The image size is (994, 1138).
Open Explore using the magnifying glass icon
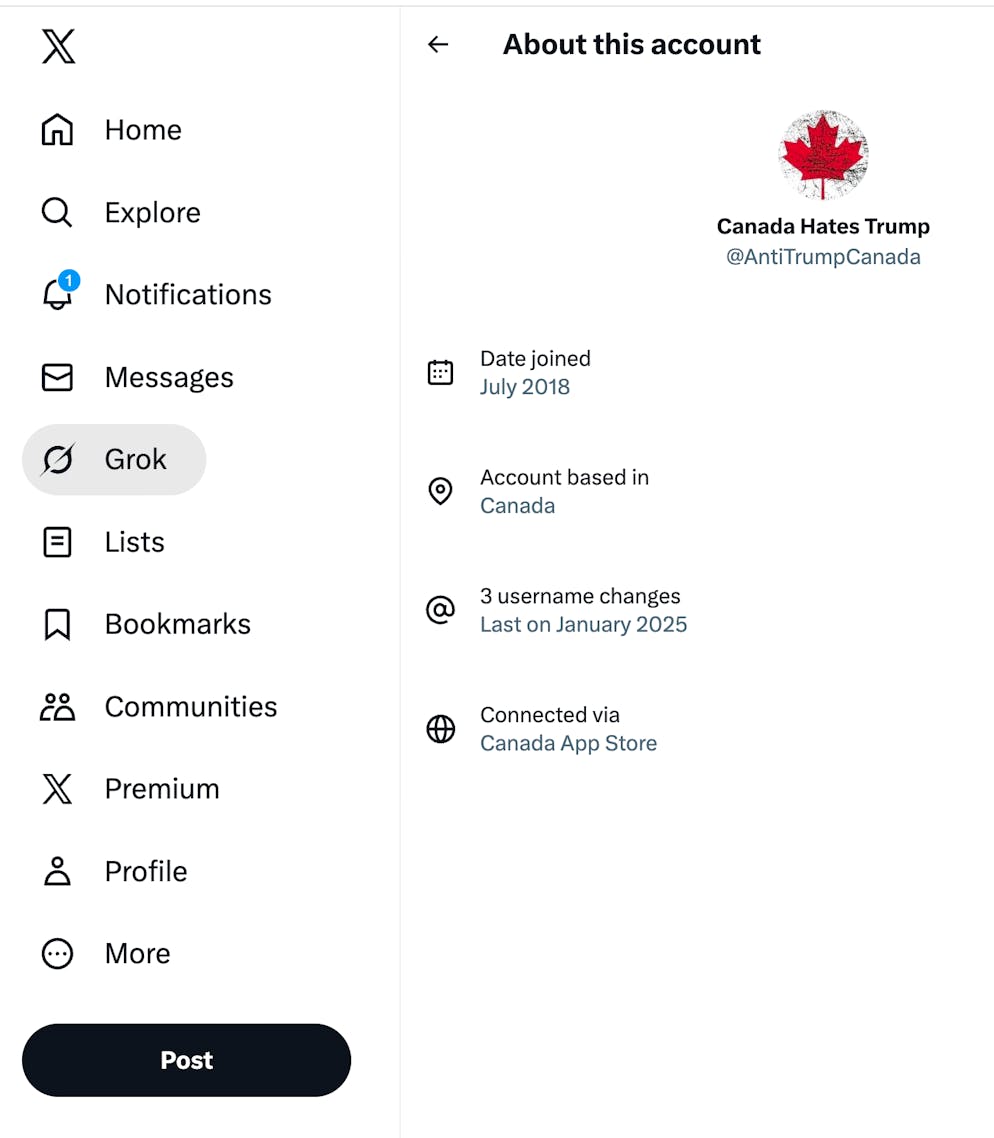(x=57, y=212)
